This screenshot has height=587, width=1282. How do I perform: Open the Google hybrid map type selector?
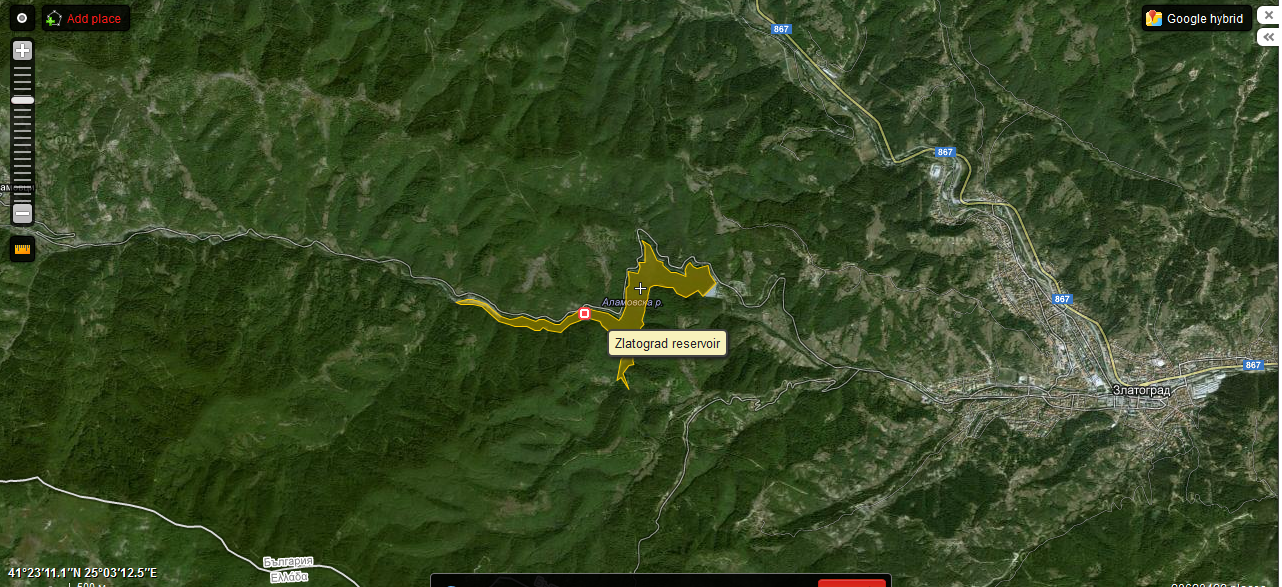pyautogui.click(x=1196, y=18)
